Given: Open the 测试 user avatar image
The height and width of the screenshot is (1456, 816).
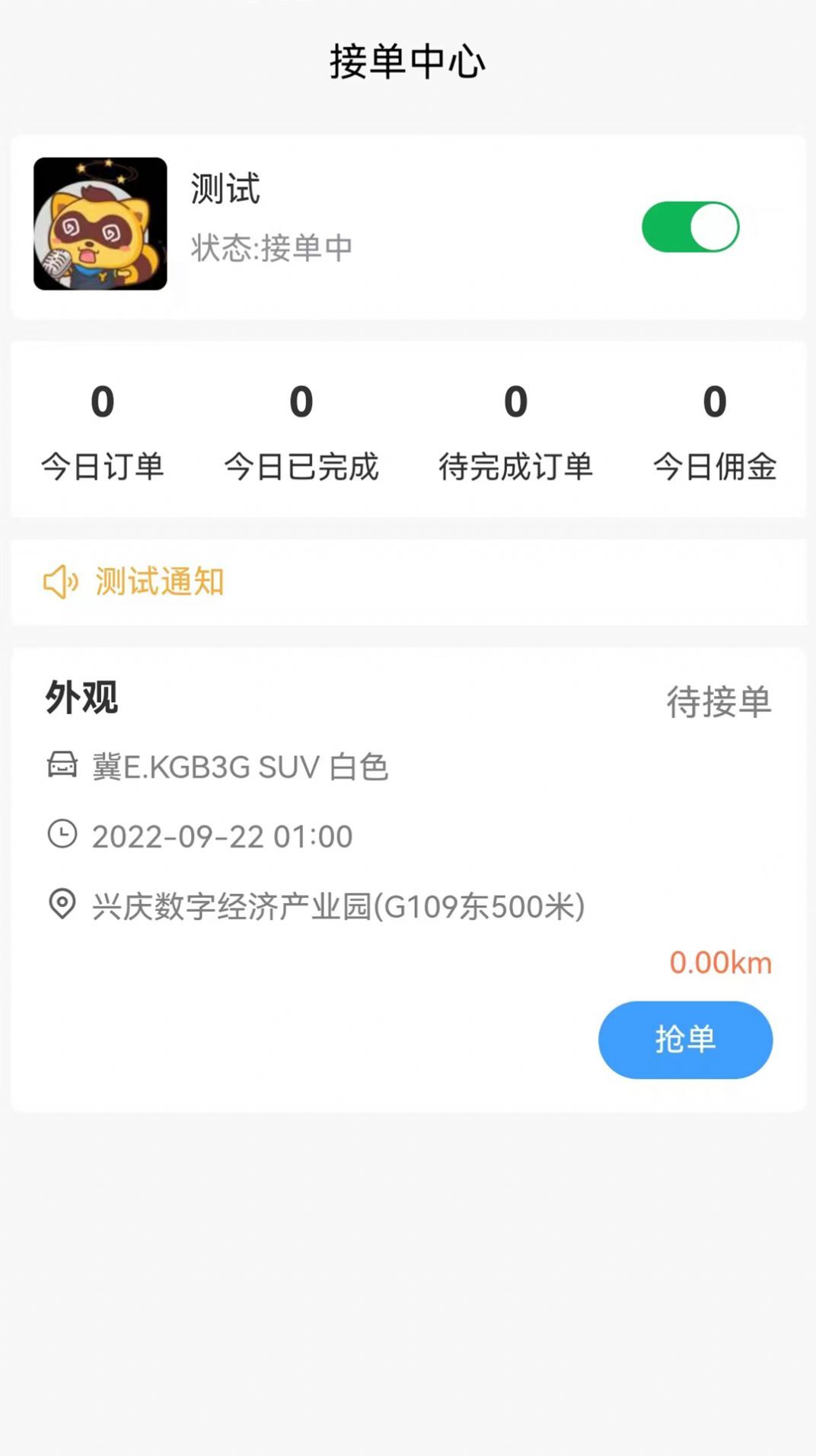Looking at the screenshot, I should [x=100, y=225].
